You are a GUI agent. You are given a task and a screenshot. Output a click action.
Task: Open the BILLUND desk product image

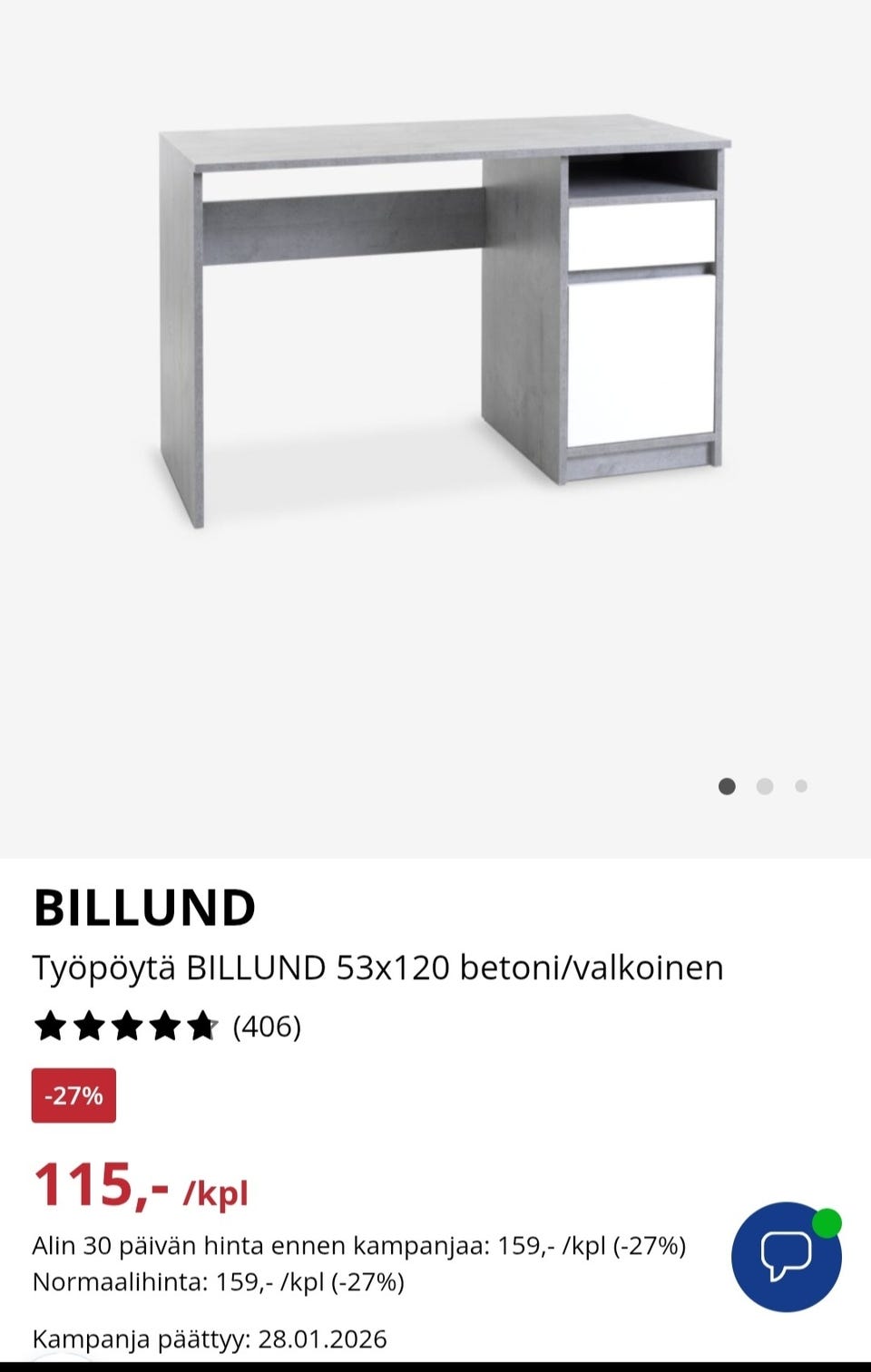445,317
